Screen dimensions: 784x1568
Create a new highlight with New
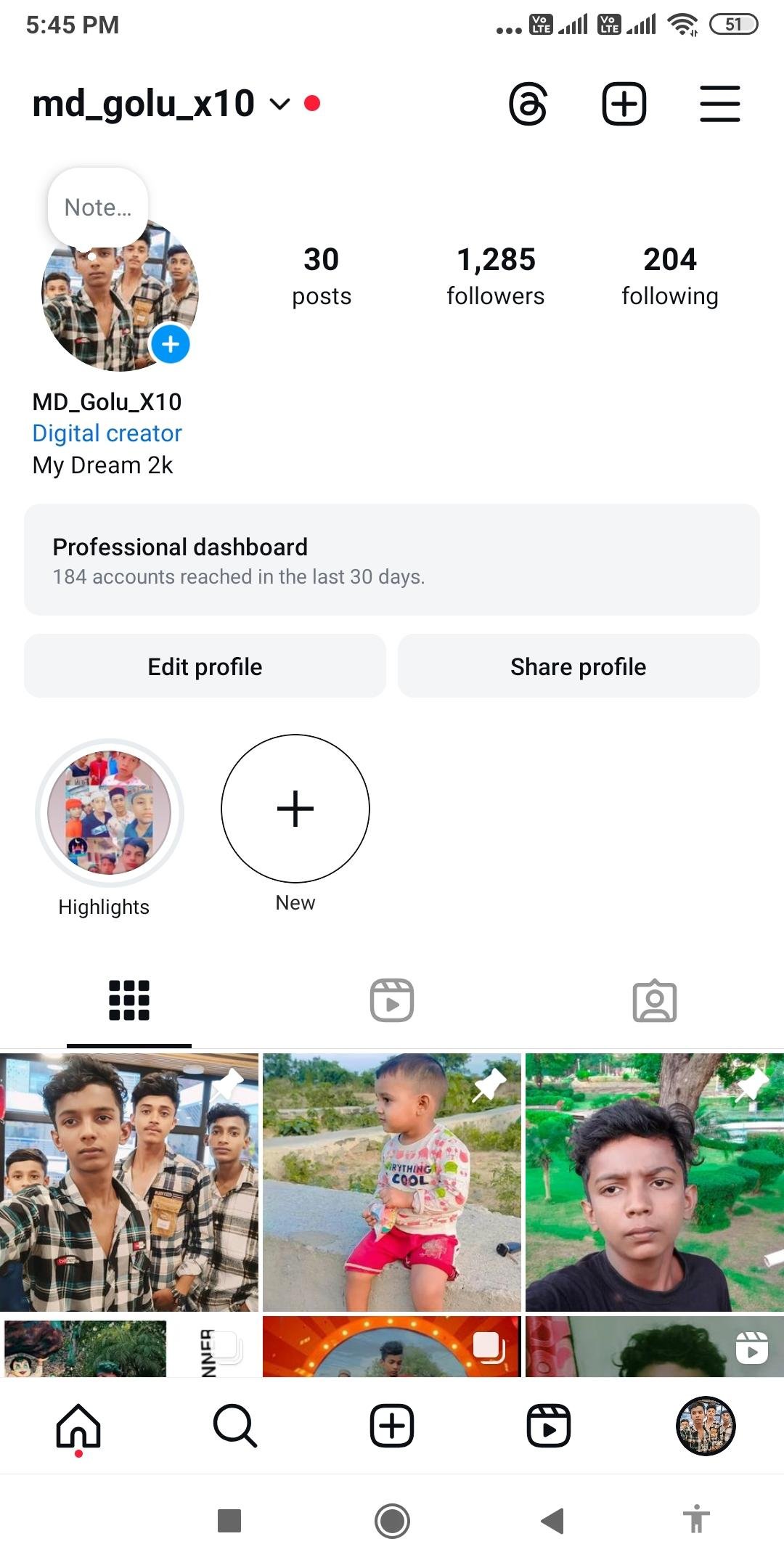point(295,809)
